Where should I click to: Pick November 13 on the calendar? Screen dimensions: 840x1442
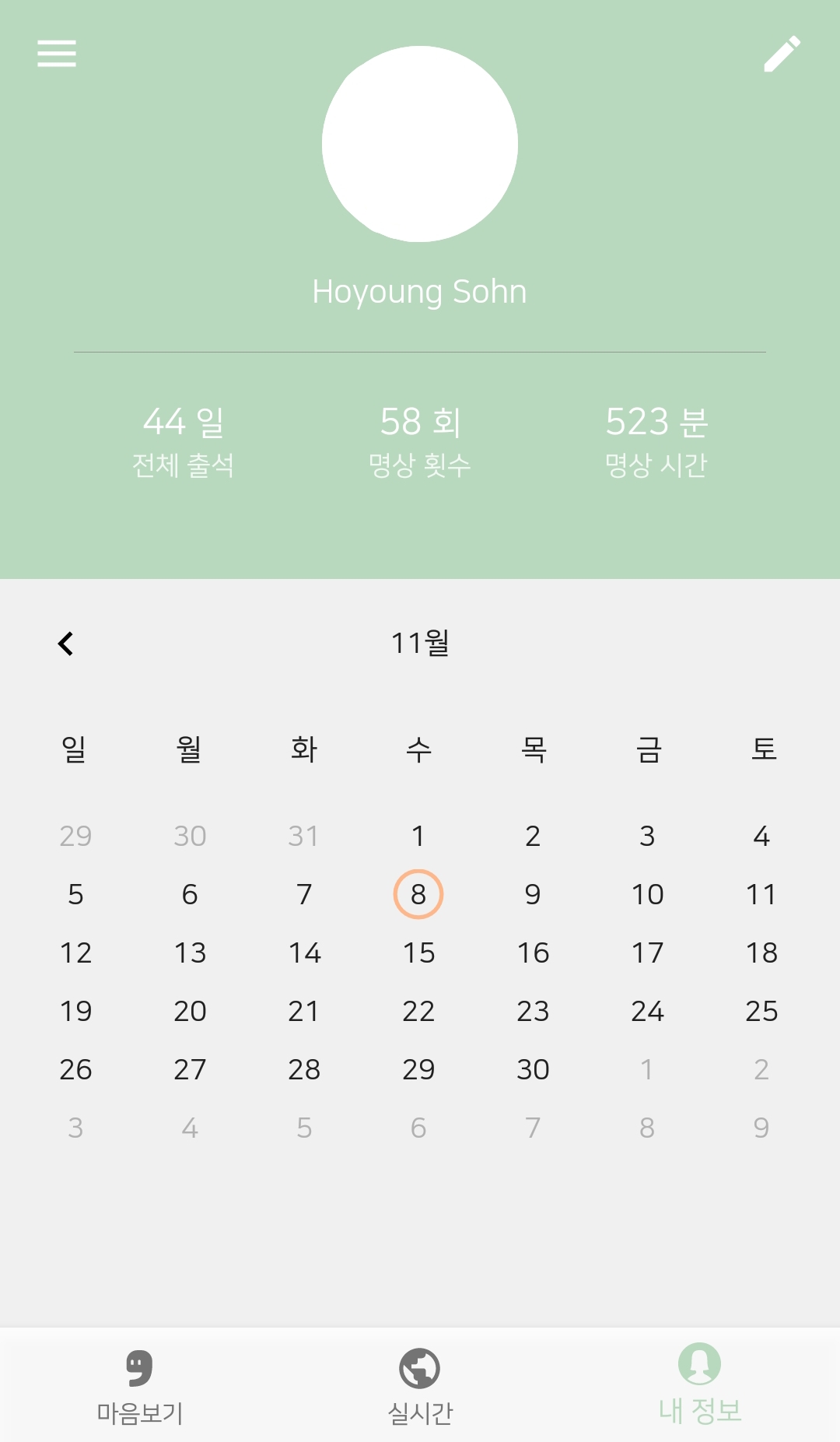pyautogui.click(x=190, y=953)
